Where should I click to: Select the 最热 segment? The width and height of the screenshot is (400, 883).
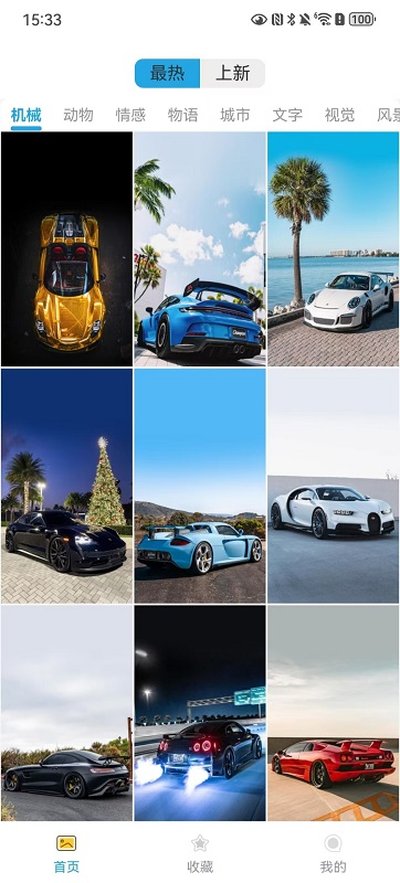(x=167, y=73)
